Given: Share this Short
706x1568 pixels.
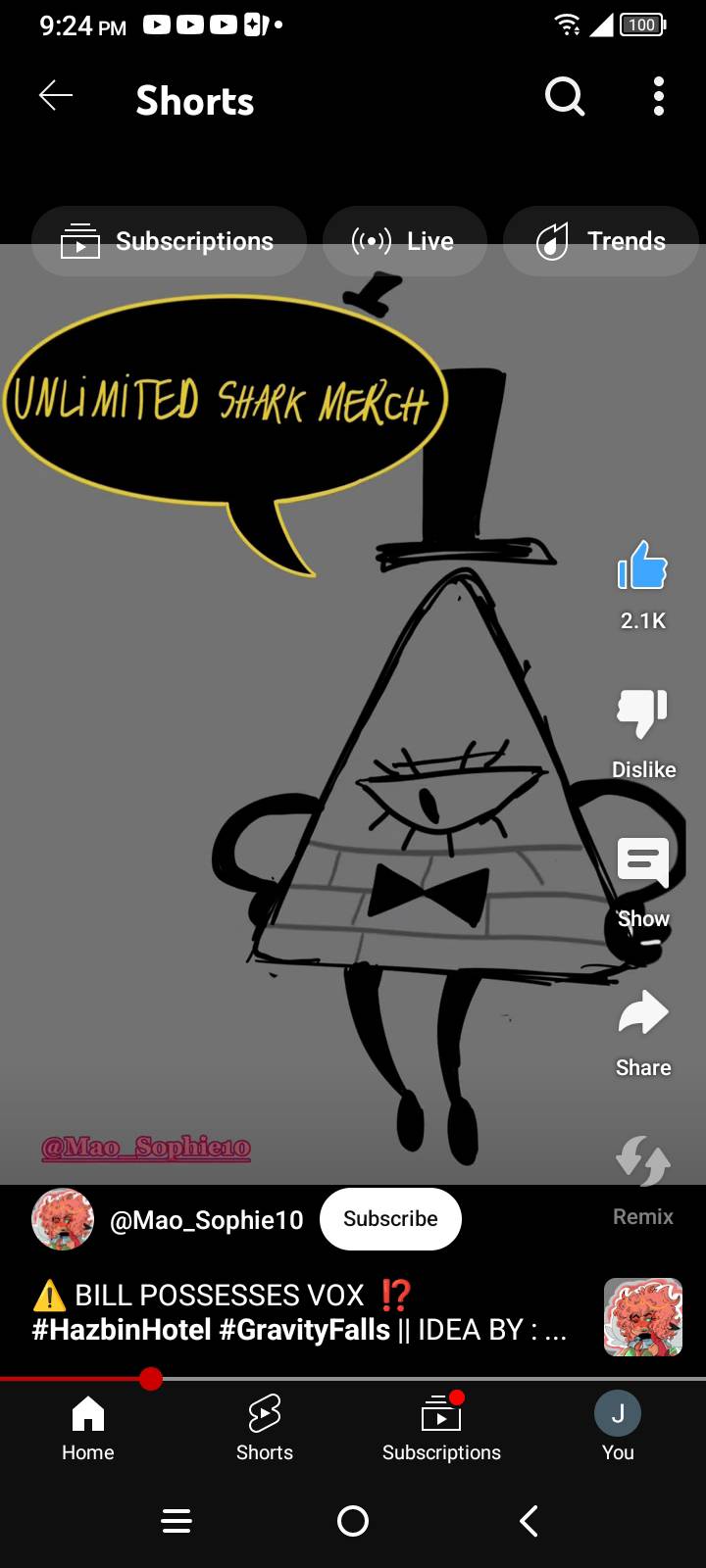Looking at the screenshot, I should (642, 1013).
